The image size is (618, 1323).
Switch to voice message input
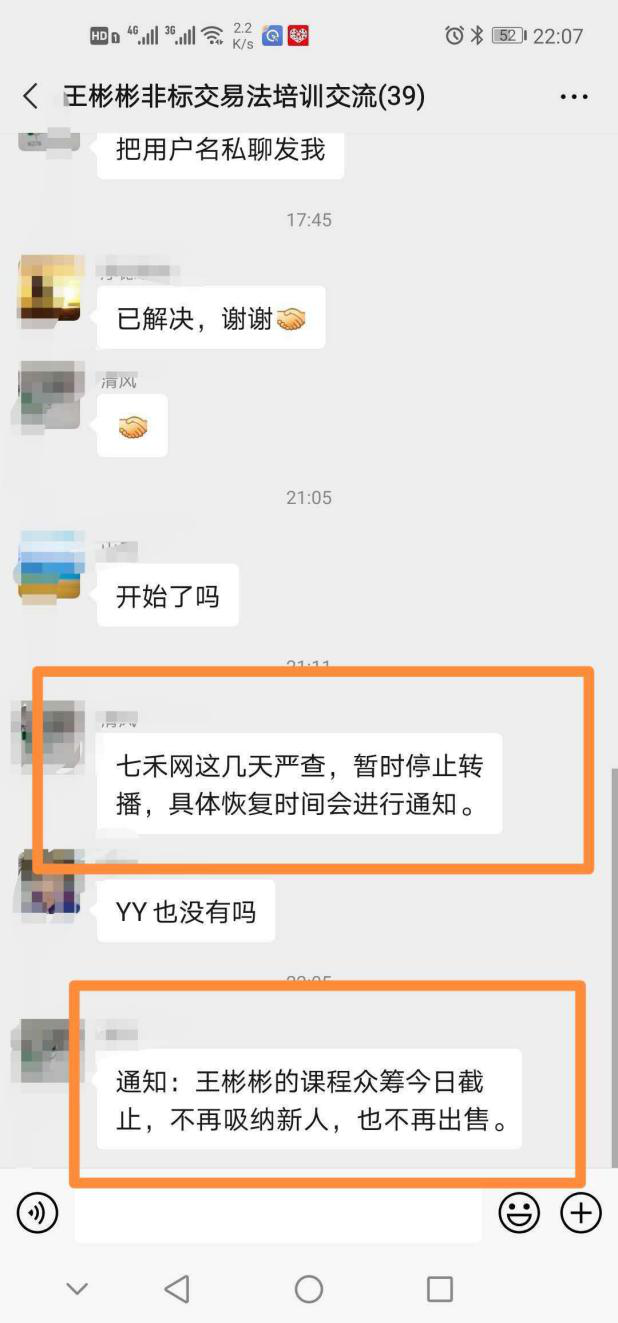click(37, 1213)
